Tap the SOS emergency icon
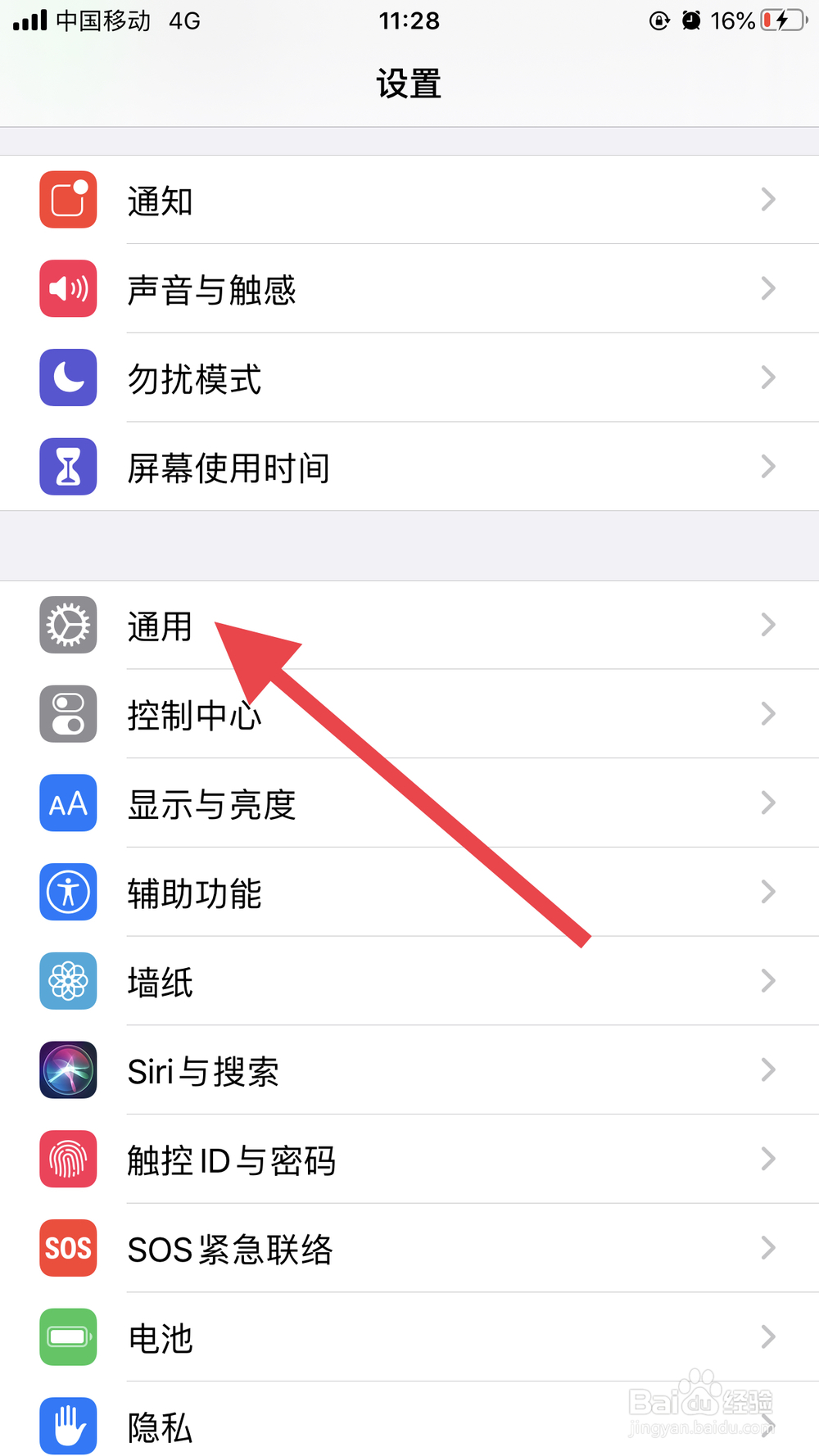The height and width of the screenshot is (1456, 819). (x=68, y=1248)
